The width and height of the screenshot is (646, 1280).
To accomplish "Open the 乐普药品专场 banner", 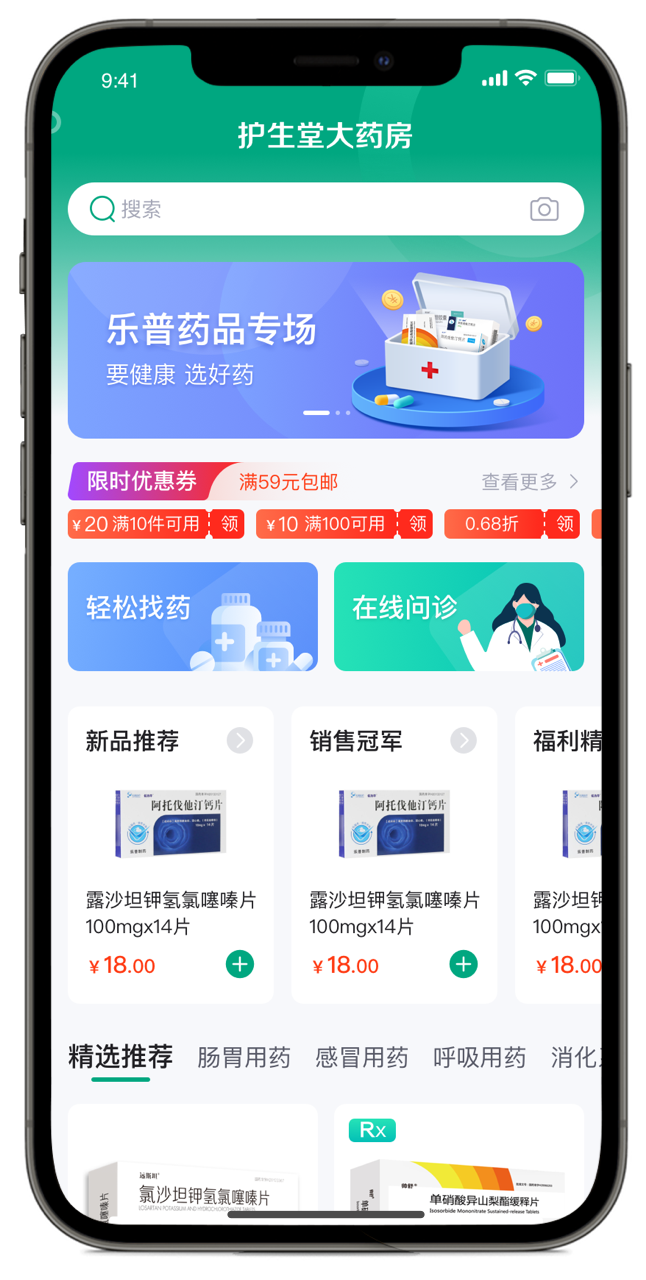I will 325,350.
